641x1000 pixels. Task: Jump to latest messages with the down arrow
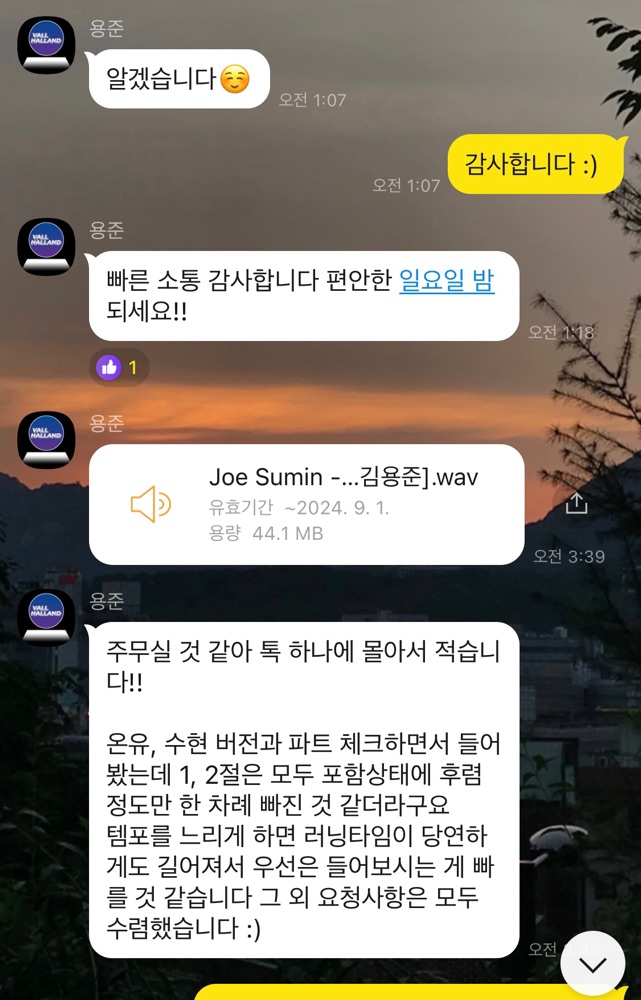pos(593,964)
